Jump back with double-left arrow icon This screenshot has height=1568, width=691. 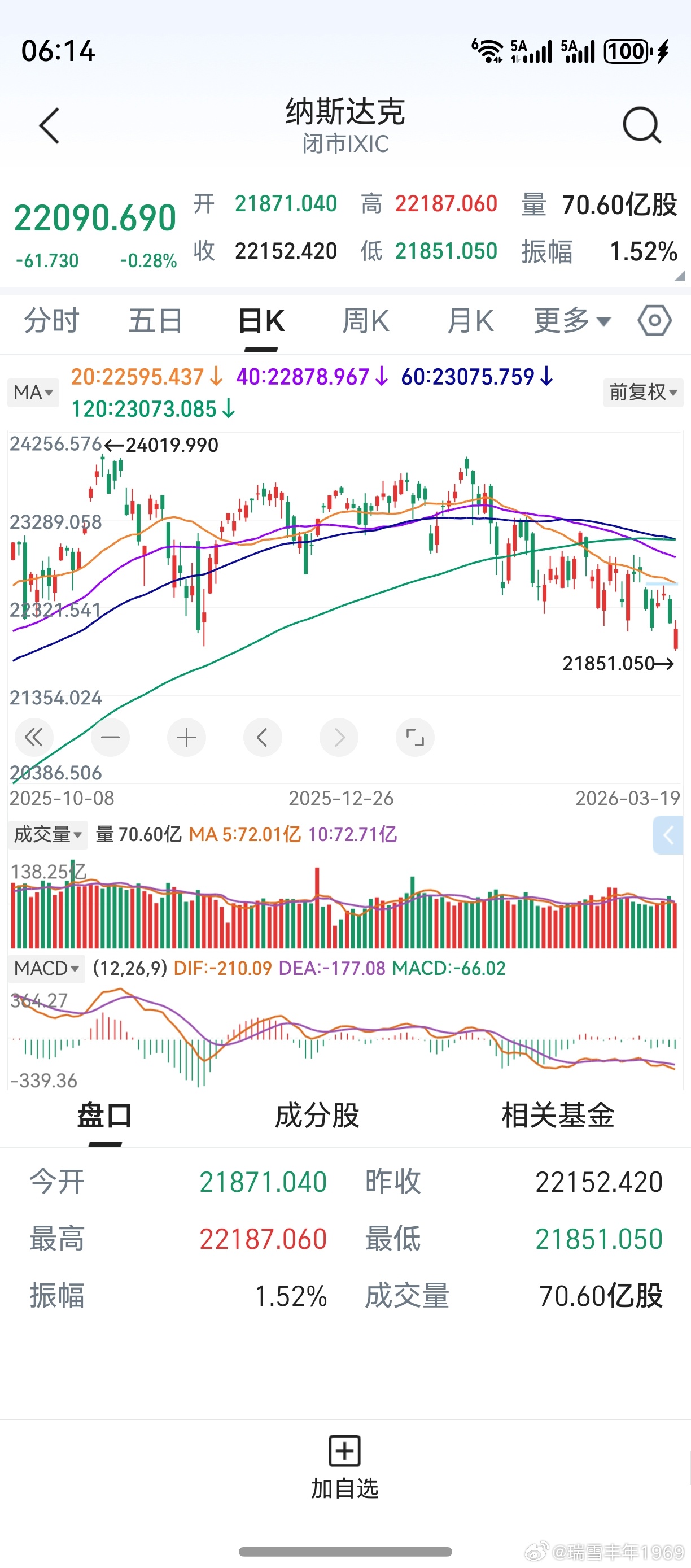[34, 737]
